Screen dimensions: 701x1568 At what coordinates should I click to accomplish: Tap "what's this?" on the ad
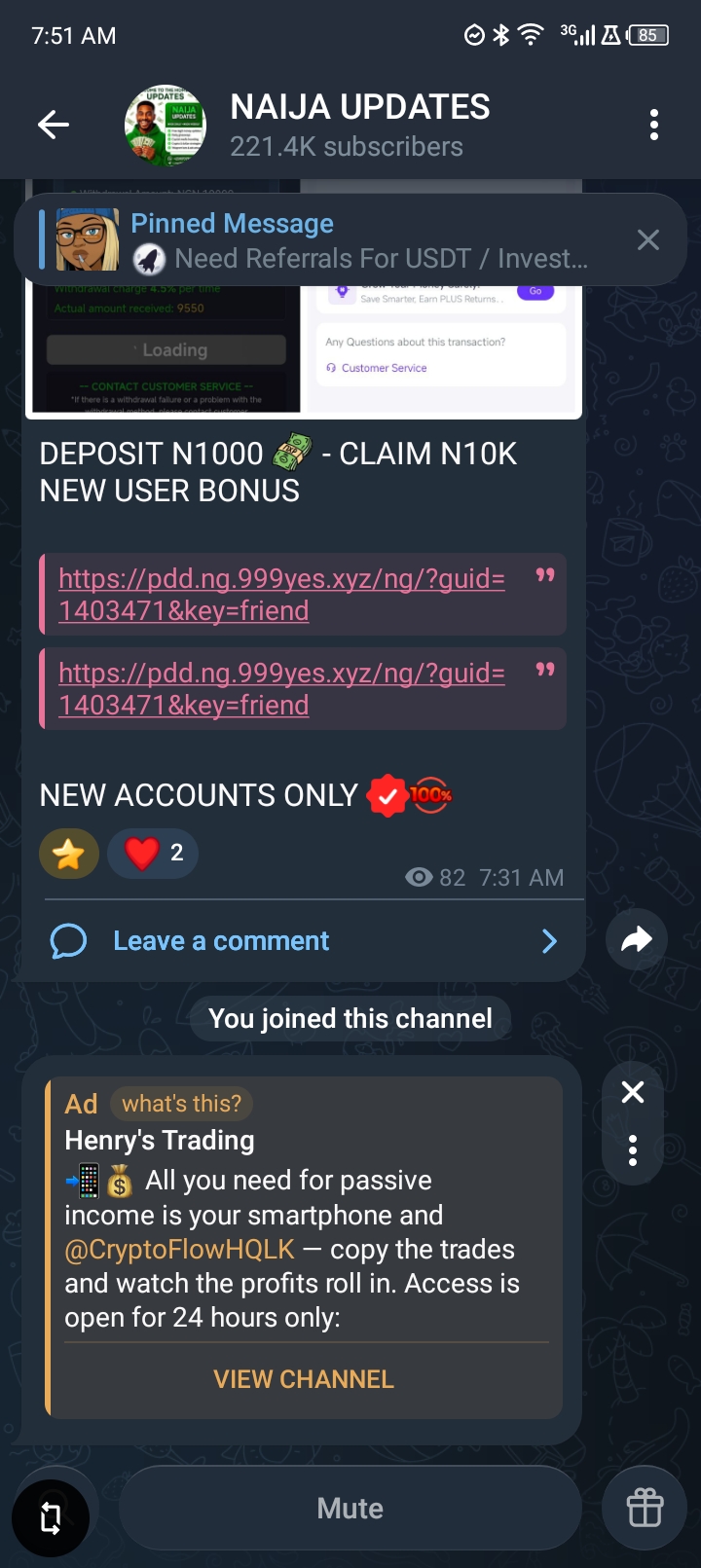(x=181, y=1104)
